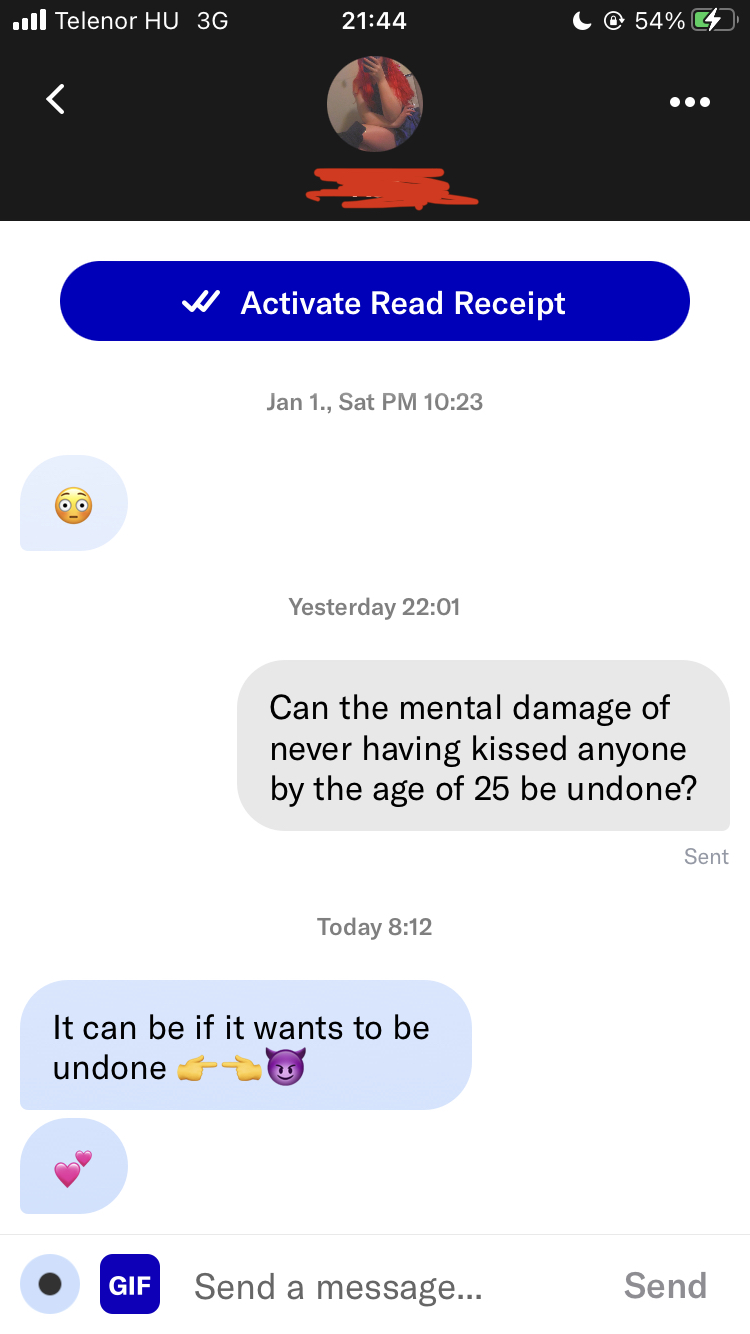Open the match's profile photo

coord(375,104)
